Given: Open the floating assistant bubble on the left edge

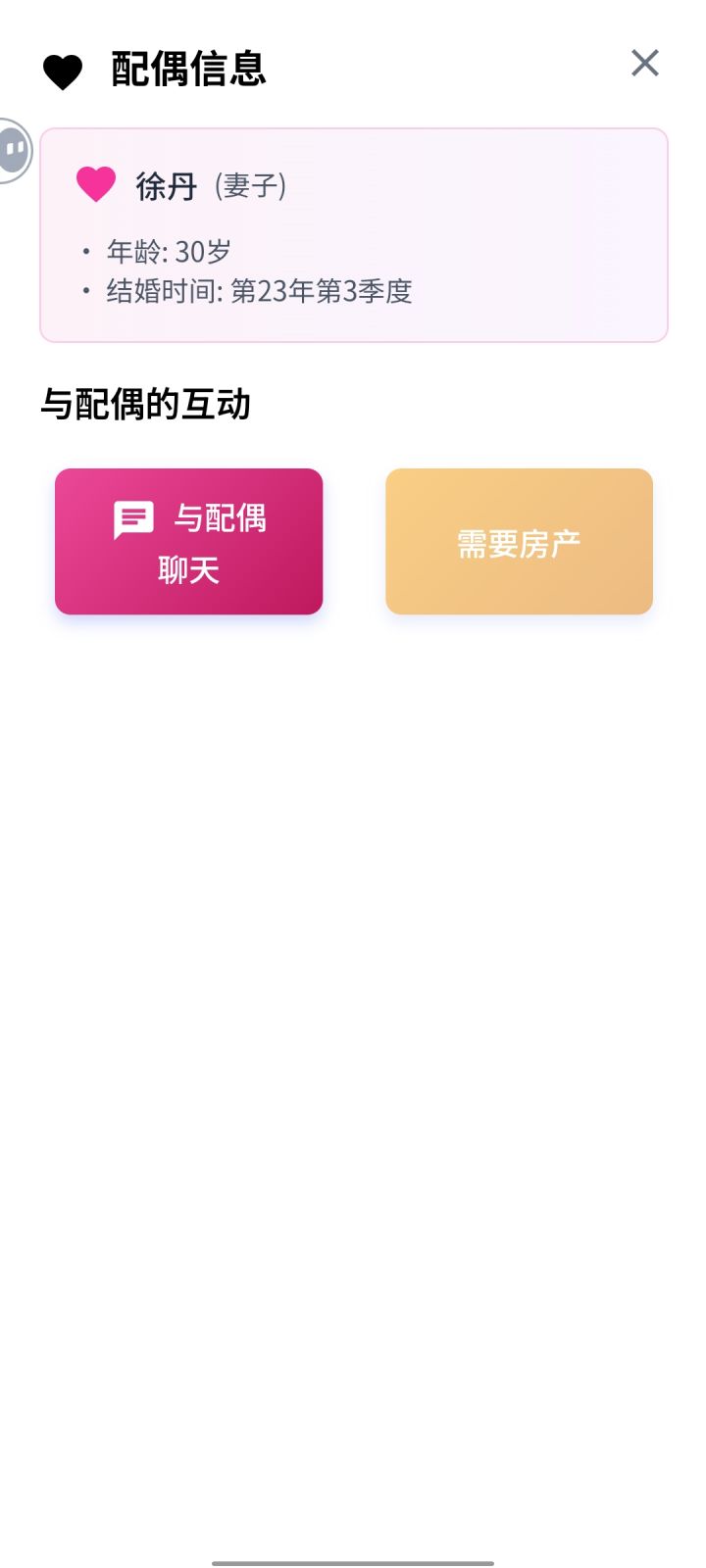Looking at the screenshot, I should tap(12, 147).
